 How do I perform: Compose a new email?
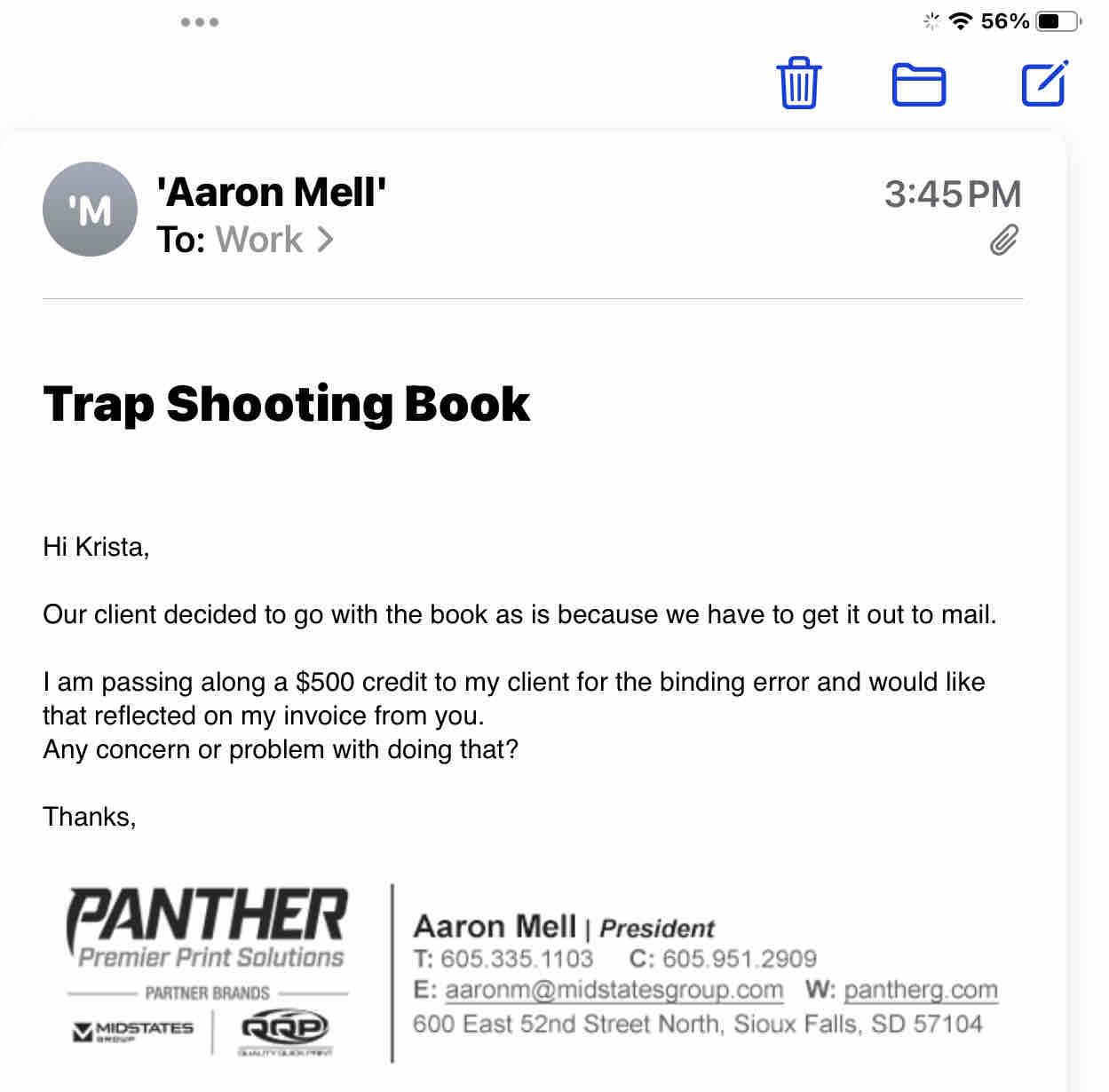coord(1044,83)
